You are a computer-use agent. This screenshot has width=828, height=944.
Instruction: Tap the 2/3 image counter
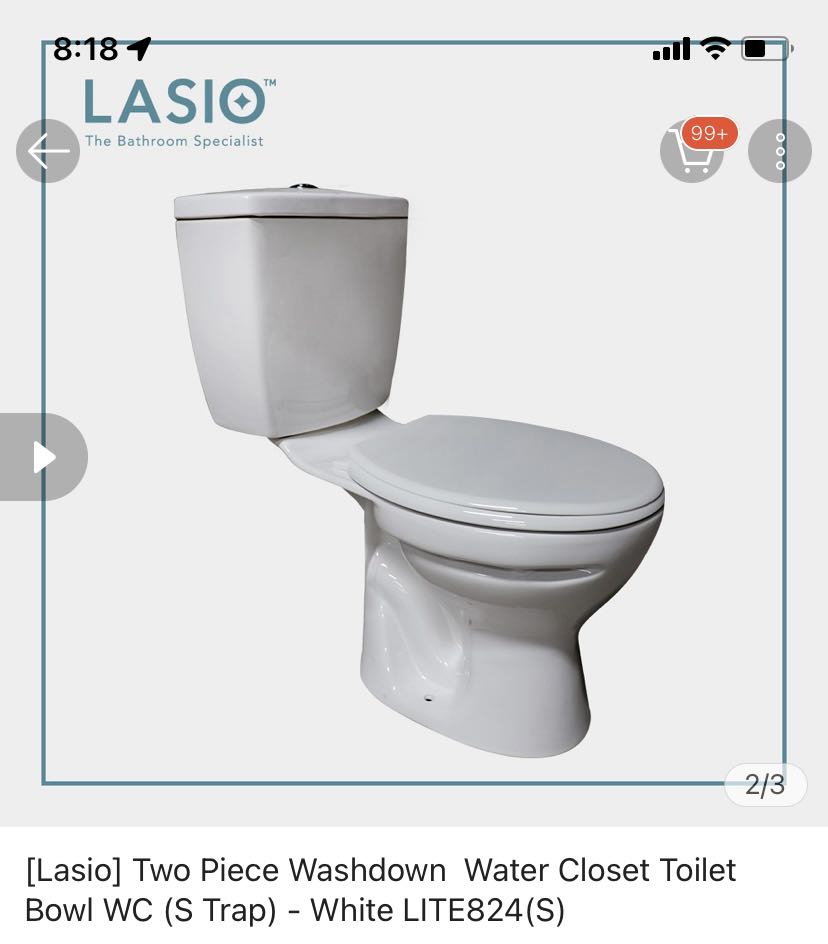click(763, 786)
